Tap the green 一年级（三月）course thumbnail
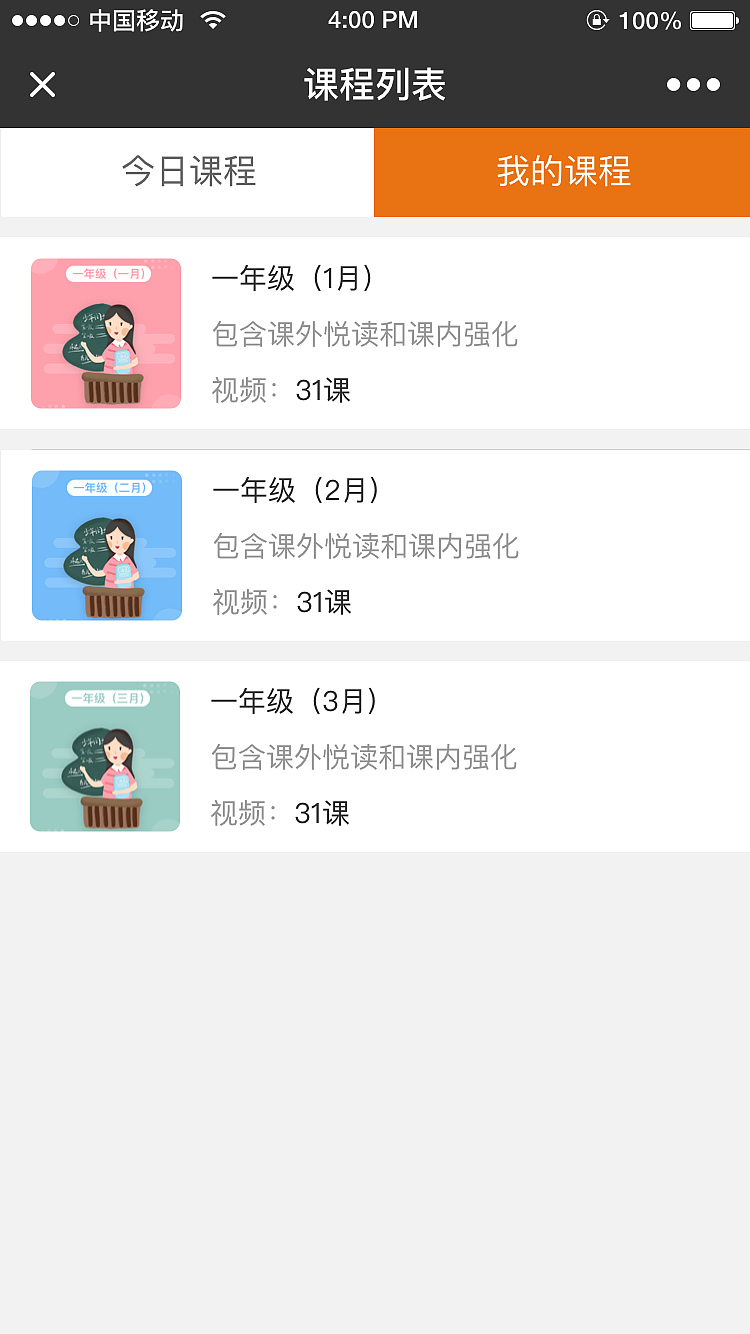The image size is (750, 1334). pyautogui.click(x=105, y=757)
